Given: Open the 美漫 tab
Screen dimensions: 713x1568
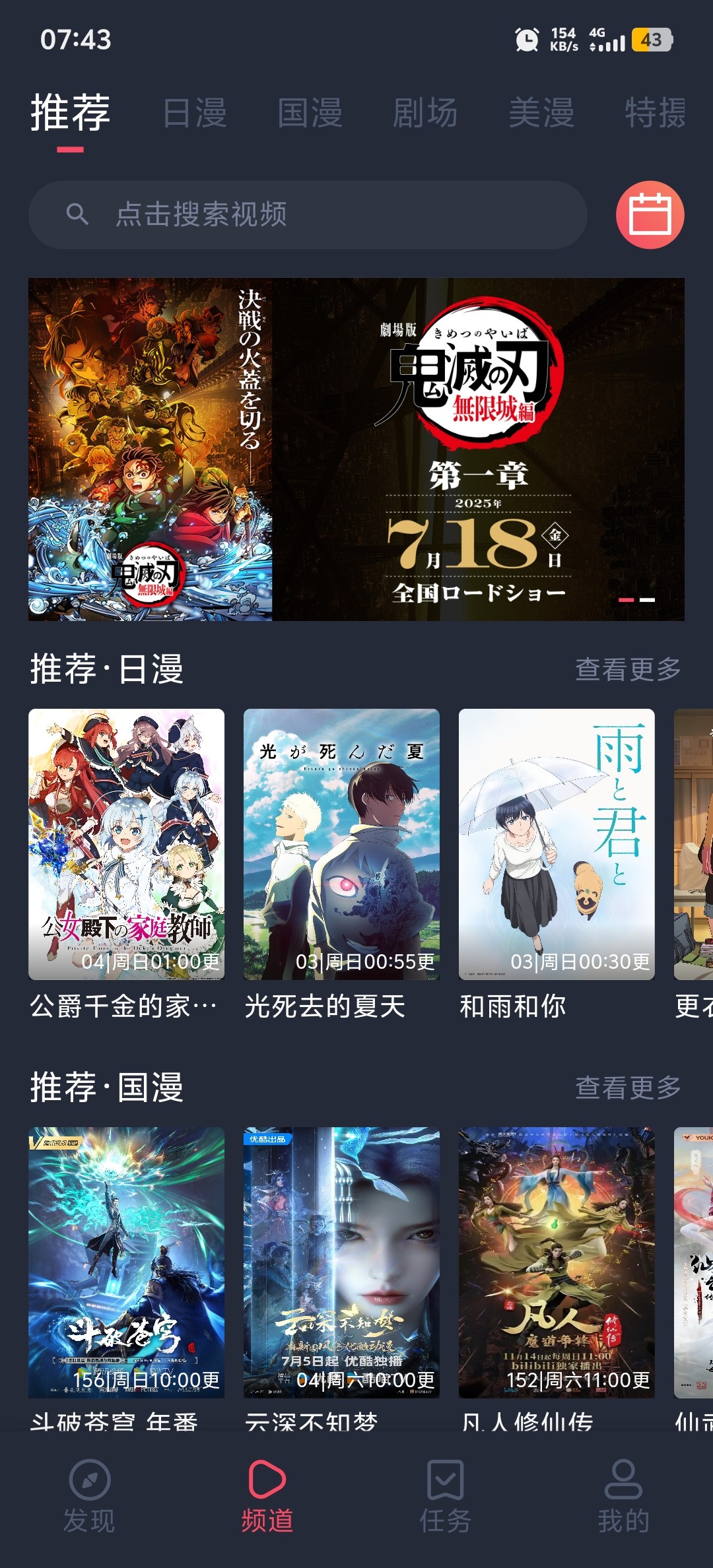Looking at the screenshot, I should pos(541,113).
